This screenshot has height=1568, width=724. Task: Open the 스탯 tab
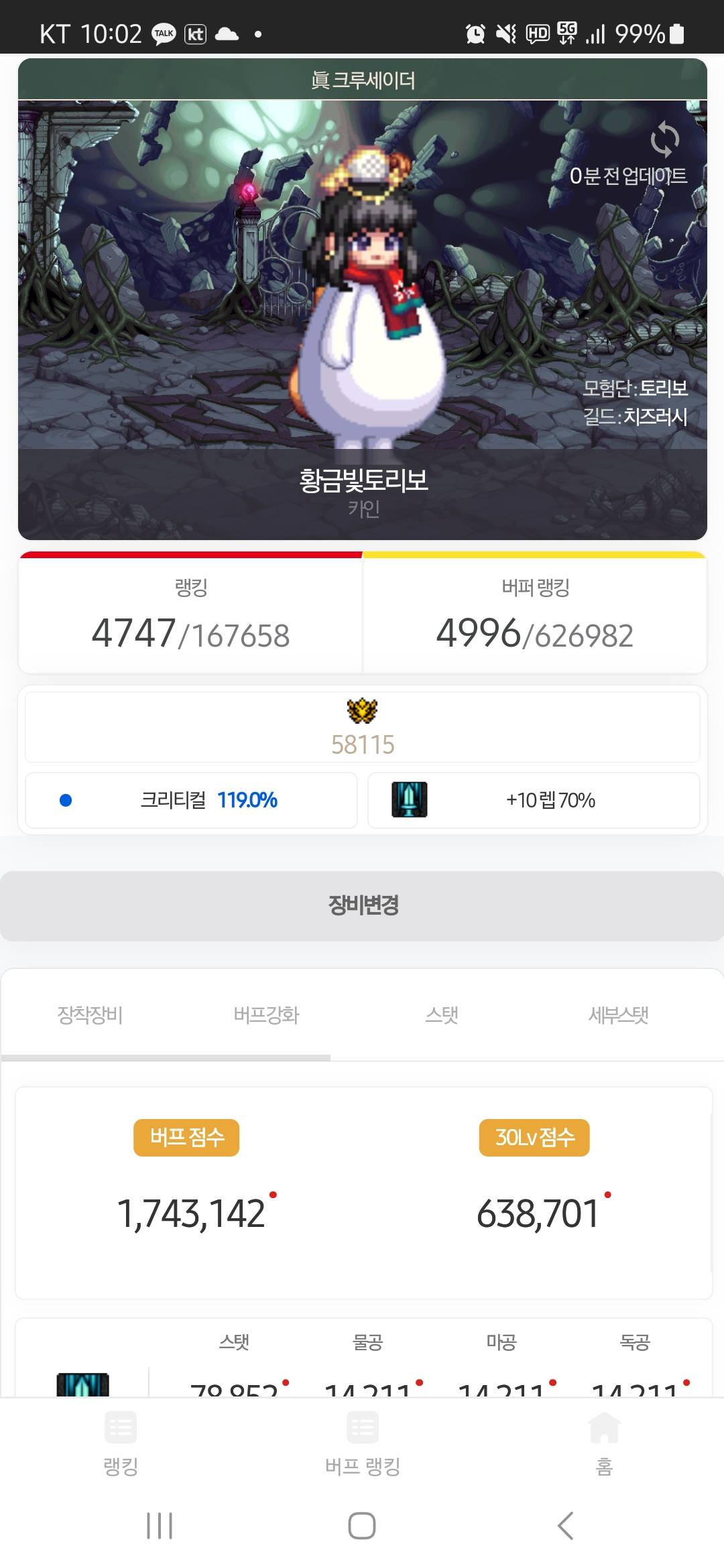(x=442, y=1015)
